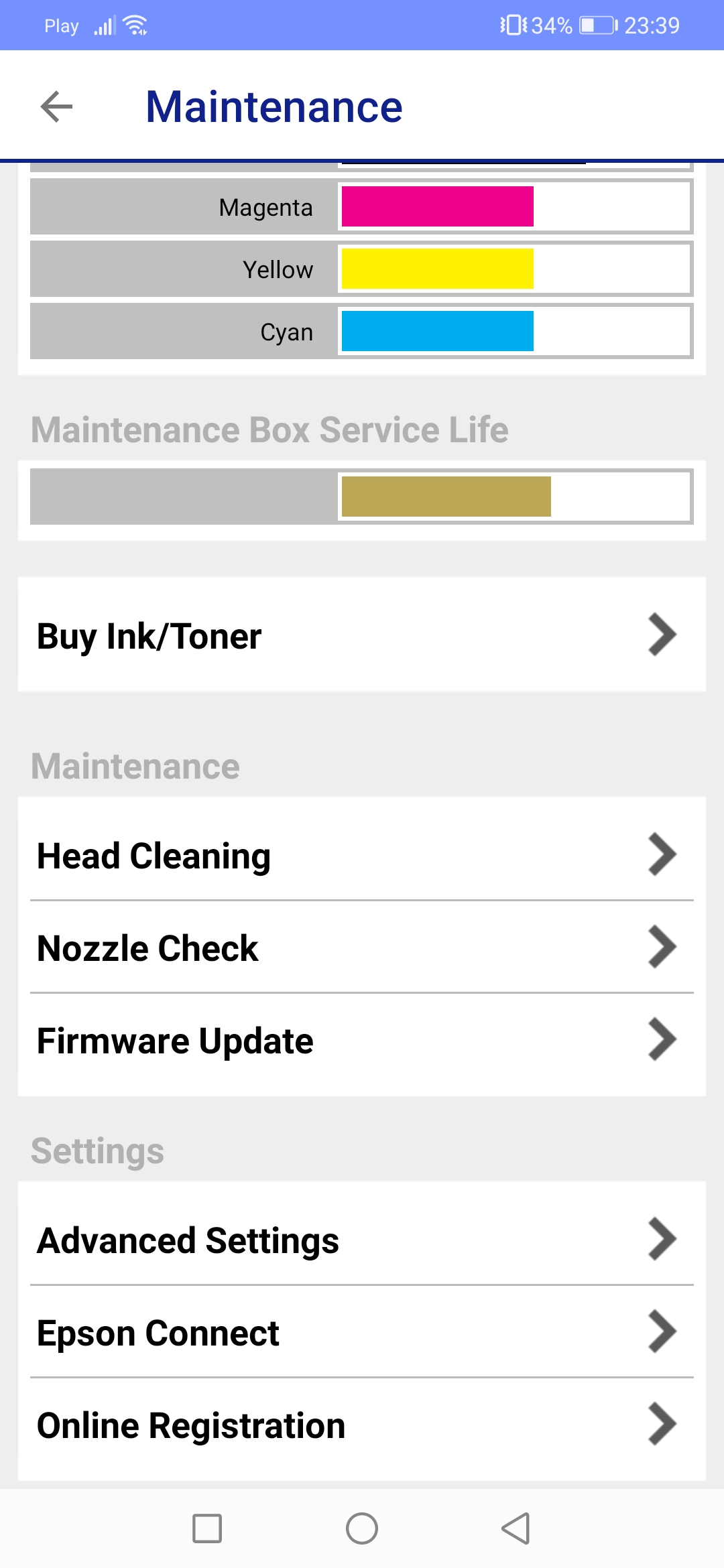The width and height of the screenshot is (724, 1568).
Task: Tap the system home button
Action: pos(362,1528)
